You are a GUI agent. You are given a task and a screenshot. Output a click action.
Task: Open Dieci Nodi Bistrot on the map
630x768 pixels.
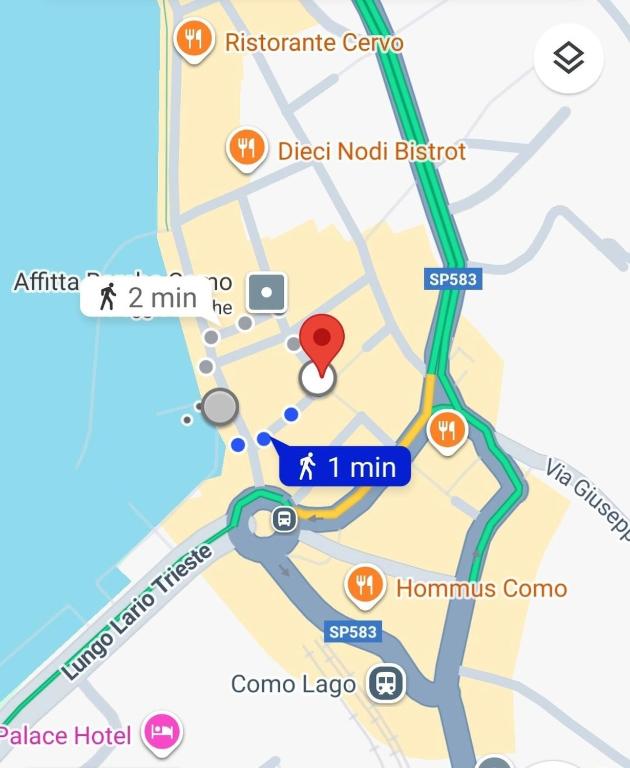[246, 149]
